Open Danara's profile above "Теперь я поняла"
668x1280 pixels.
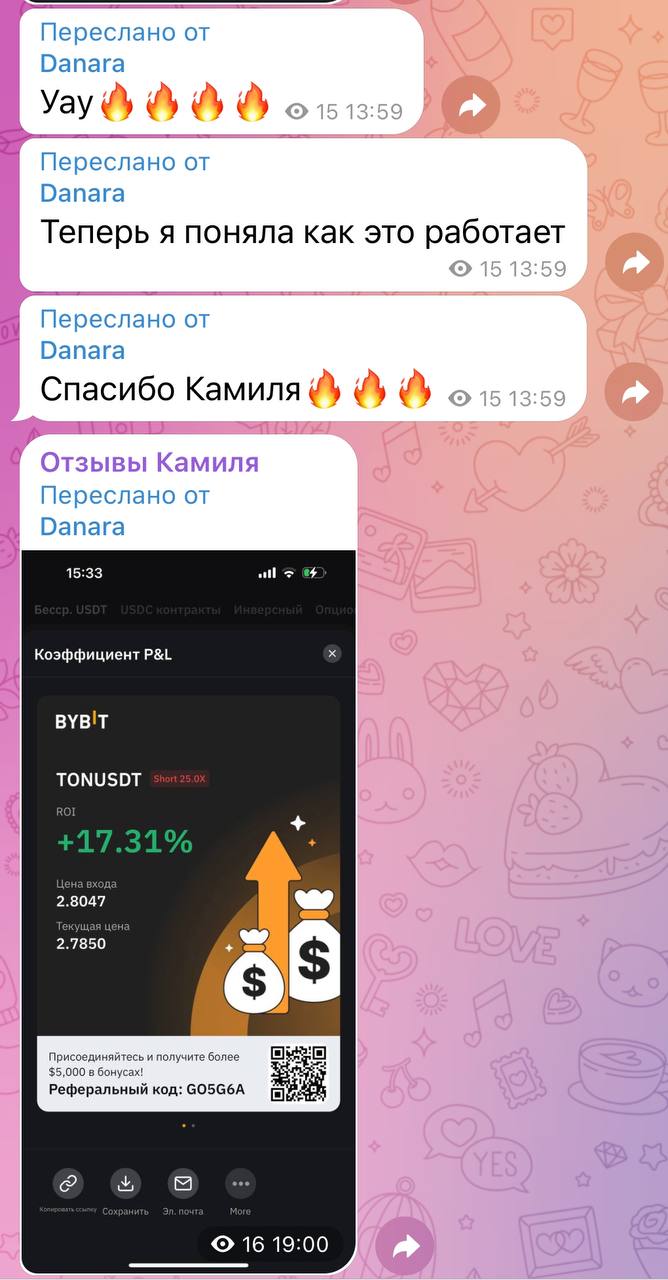tap(82, 194)
